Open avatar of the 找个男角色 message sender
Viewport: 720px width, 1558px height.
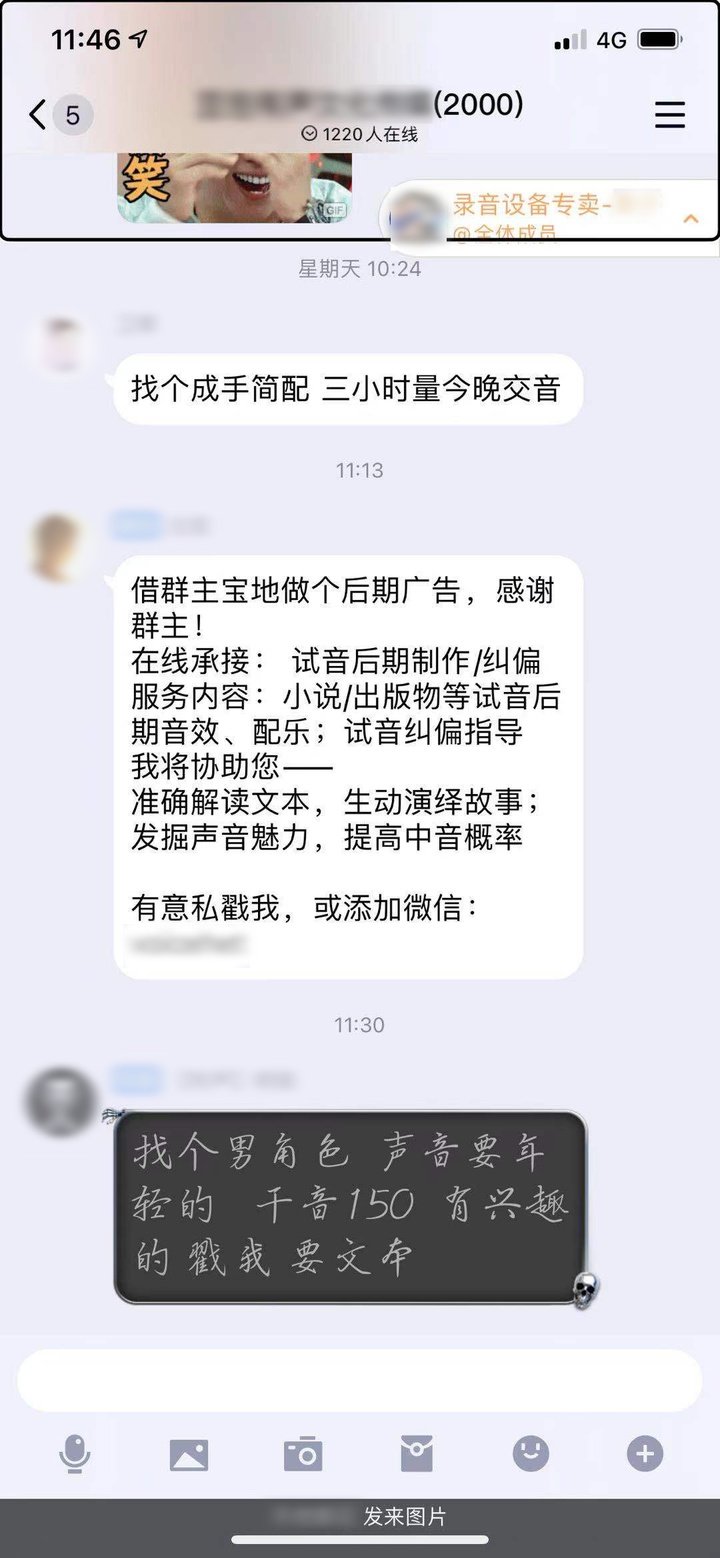pyautogui.click(x=61, y=1101)
